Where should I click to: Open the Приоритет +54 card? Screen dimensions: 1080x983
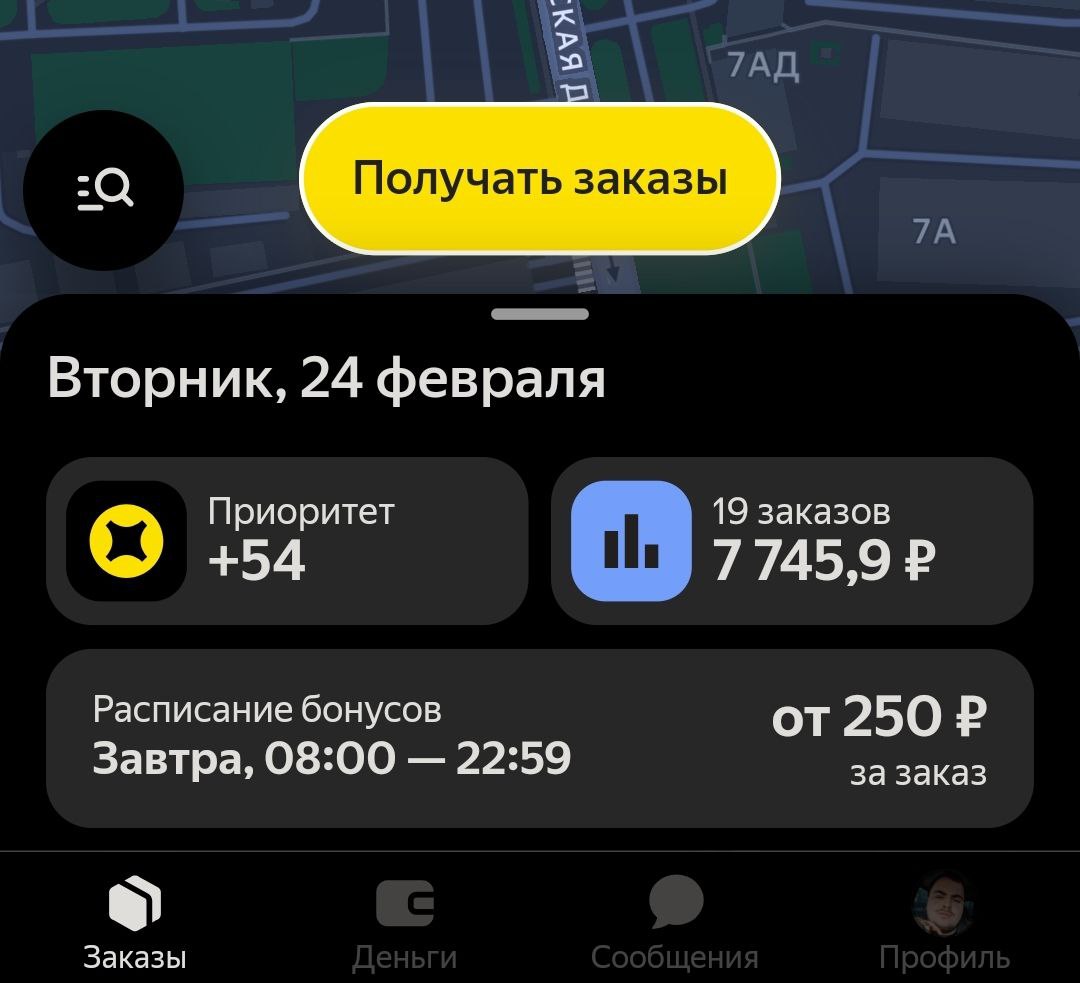tap(287, 541)
